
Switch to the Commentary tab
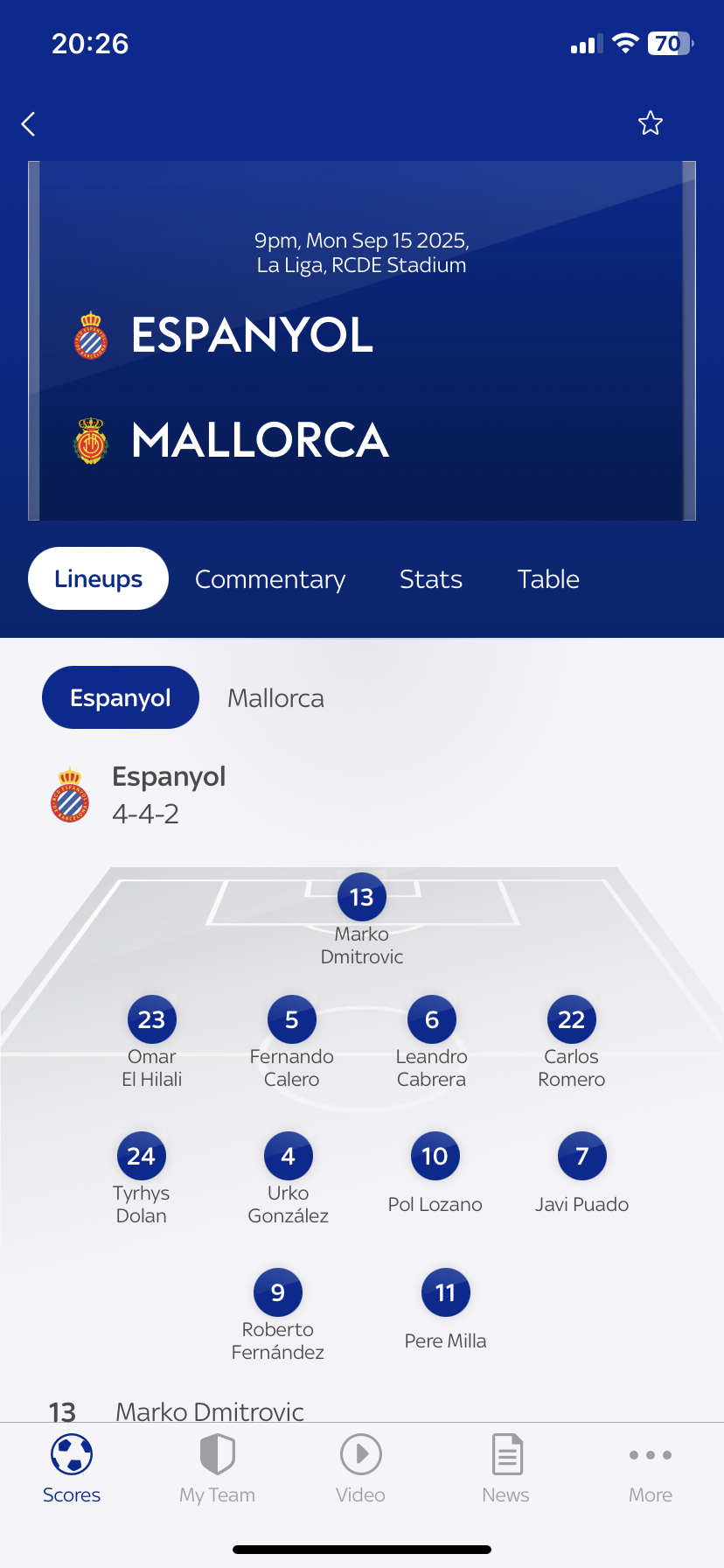click(x=270, y=579)
